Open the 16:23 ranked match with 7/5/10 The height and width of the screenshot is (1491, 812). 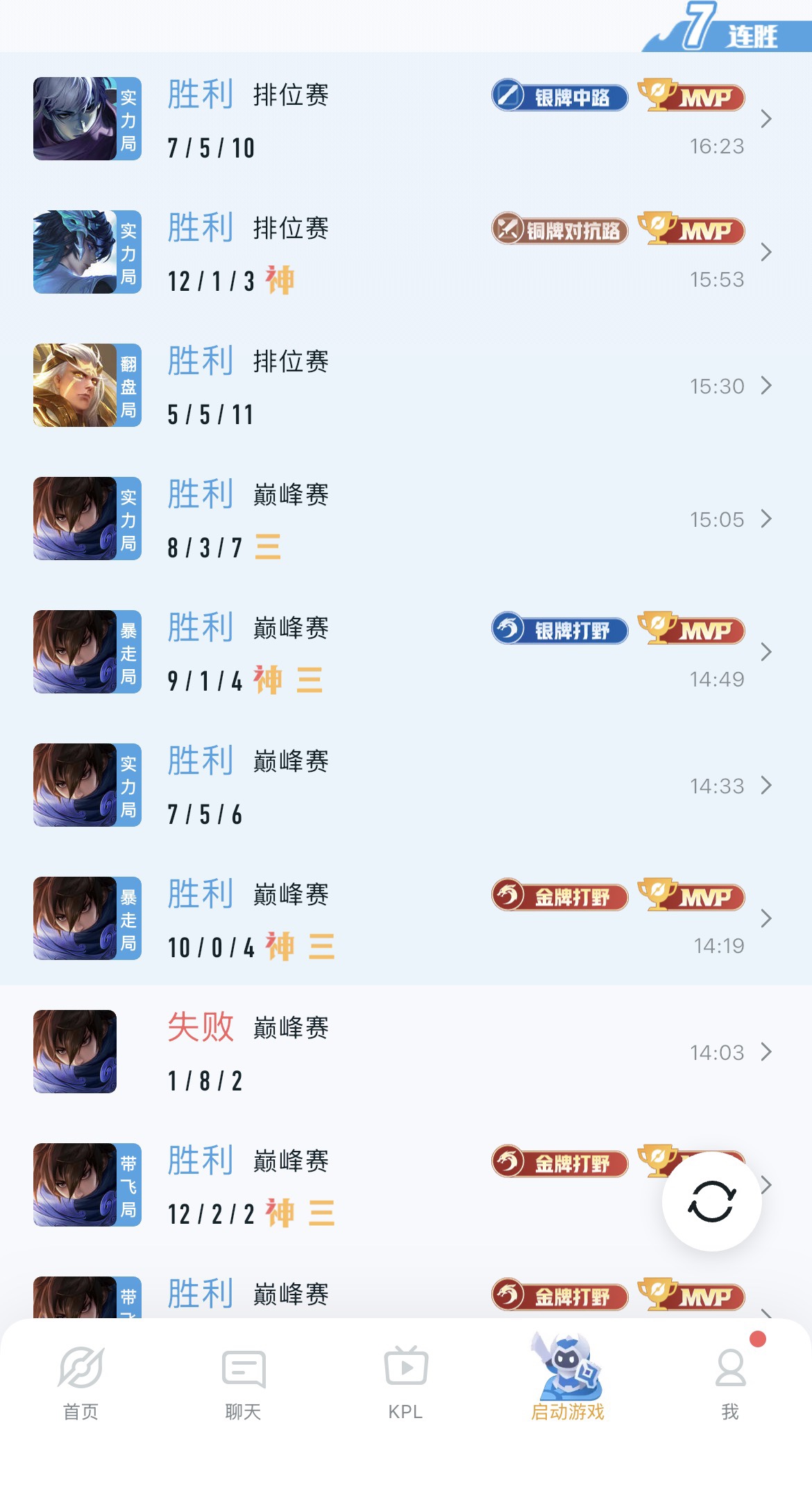pos(406,119)
